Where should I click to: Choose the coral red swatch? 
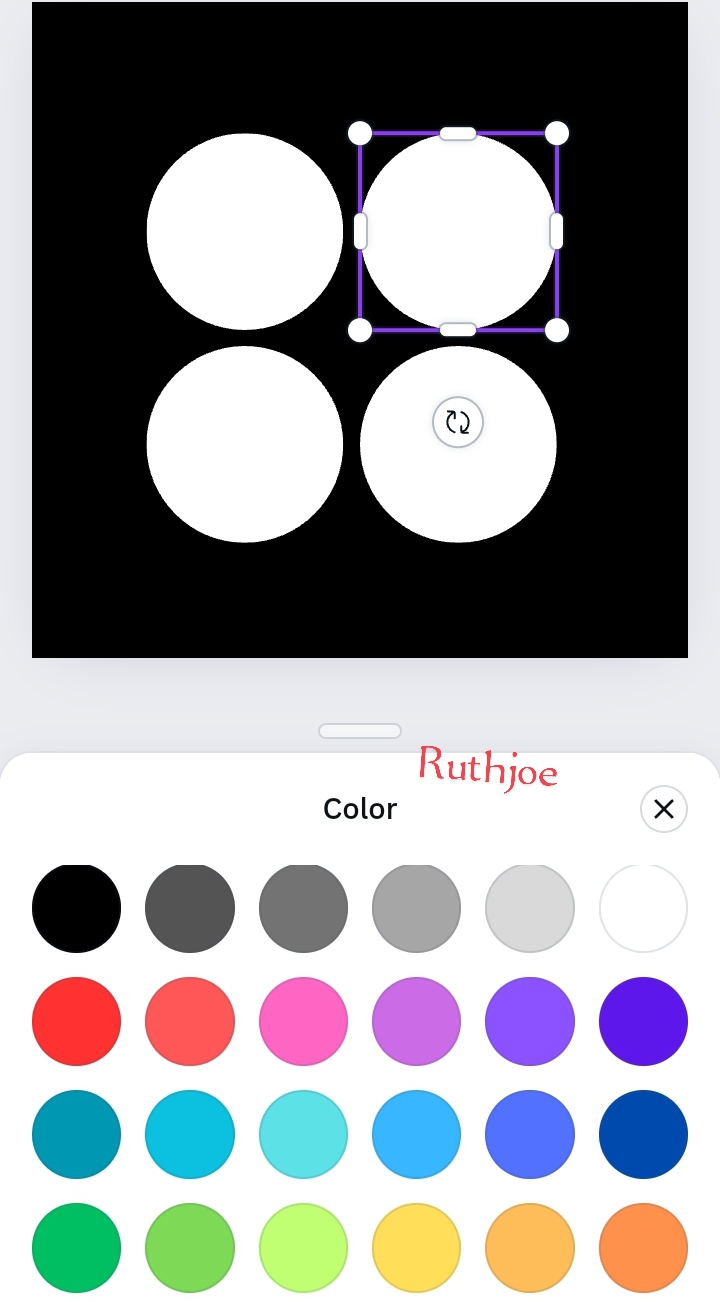point(190,1022)
